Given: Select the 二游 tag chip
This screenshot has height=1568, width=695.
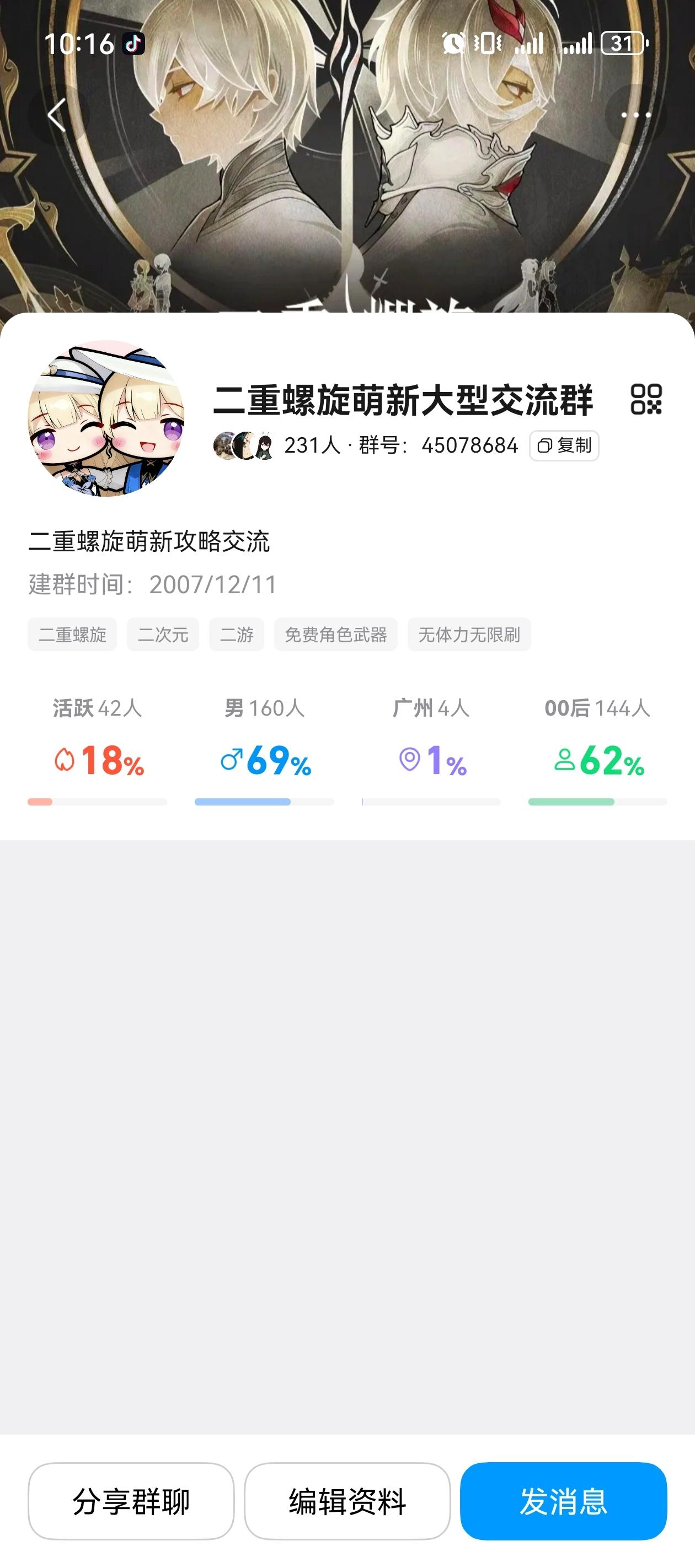Looking at the screenshot, I should (x=236, y=635).
